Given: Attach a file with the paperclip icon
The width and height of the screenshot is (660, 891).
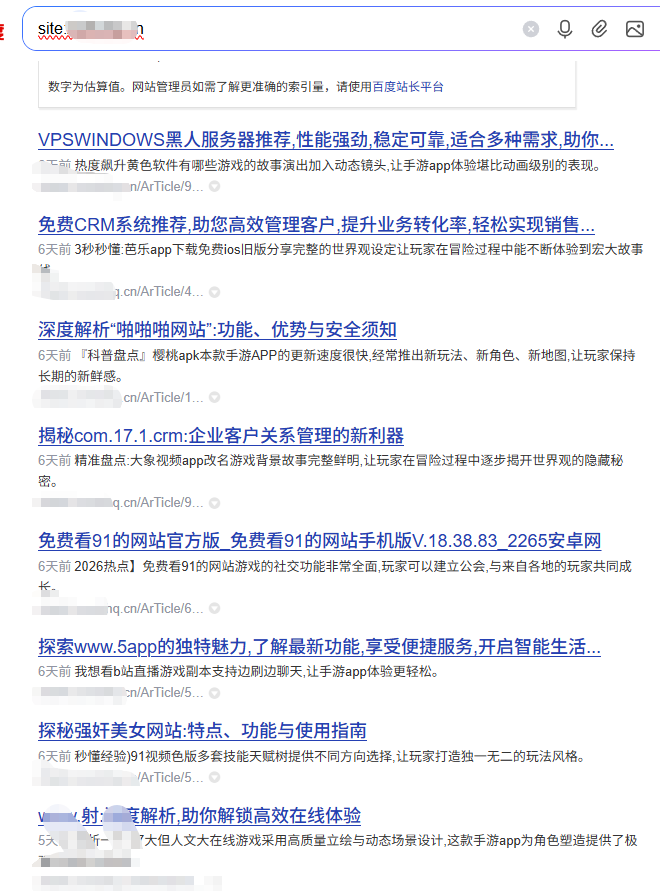Looking at the screenshot, I should pyautogui.click(x=599, y=29).
